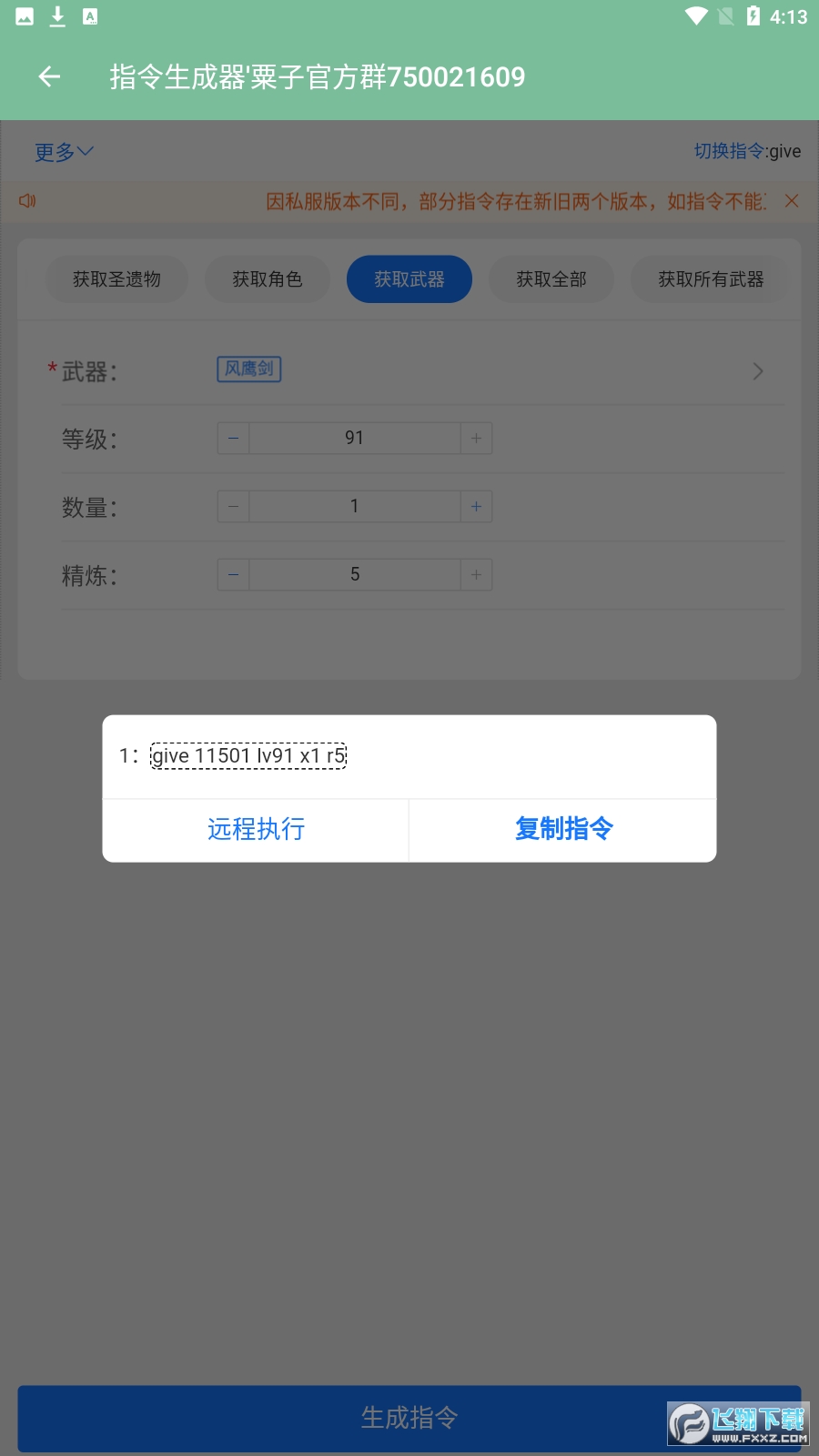Click the 复制指令 copy command button
Viewport: 819px width, 1456px height.
coord(563,829)
